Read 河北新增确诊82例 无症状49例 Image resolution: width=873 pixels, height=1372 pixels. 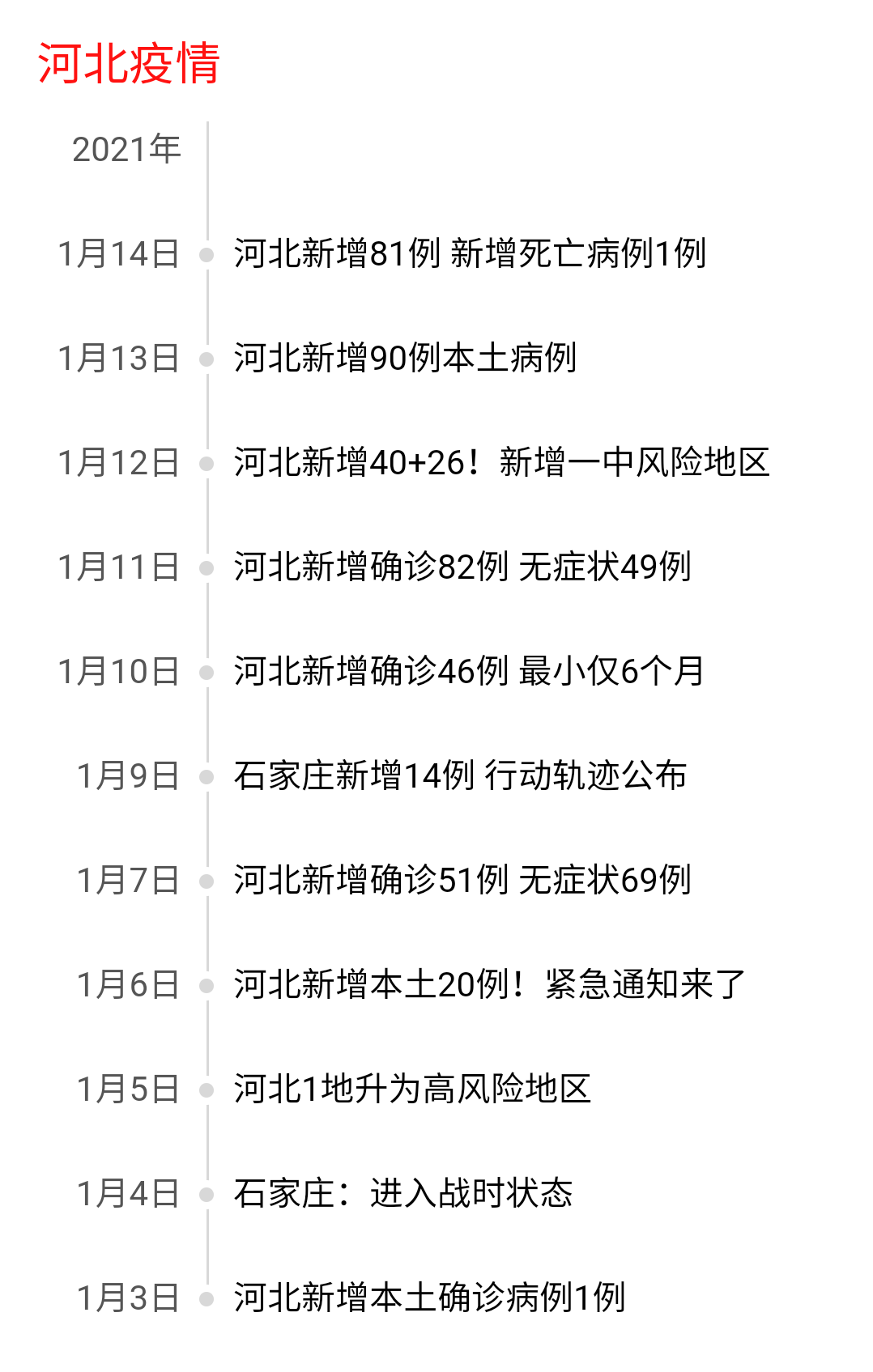[462, 567]
